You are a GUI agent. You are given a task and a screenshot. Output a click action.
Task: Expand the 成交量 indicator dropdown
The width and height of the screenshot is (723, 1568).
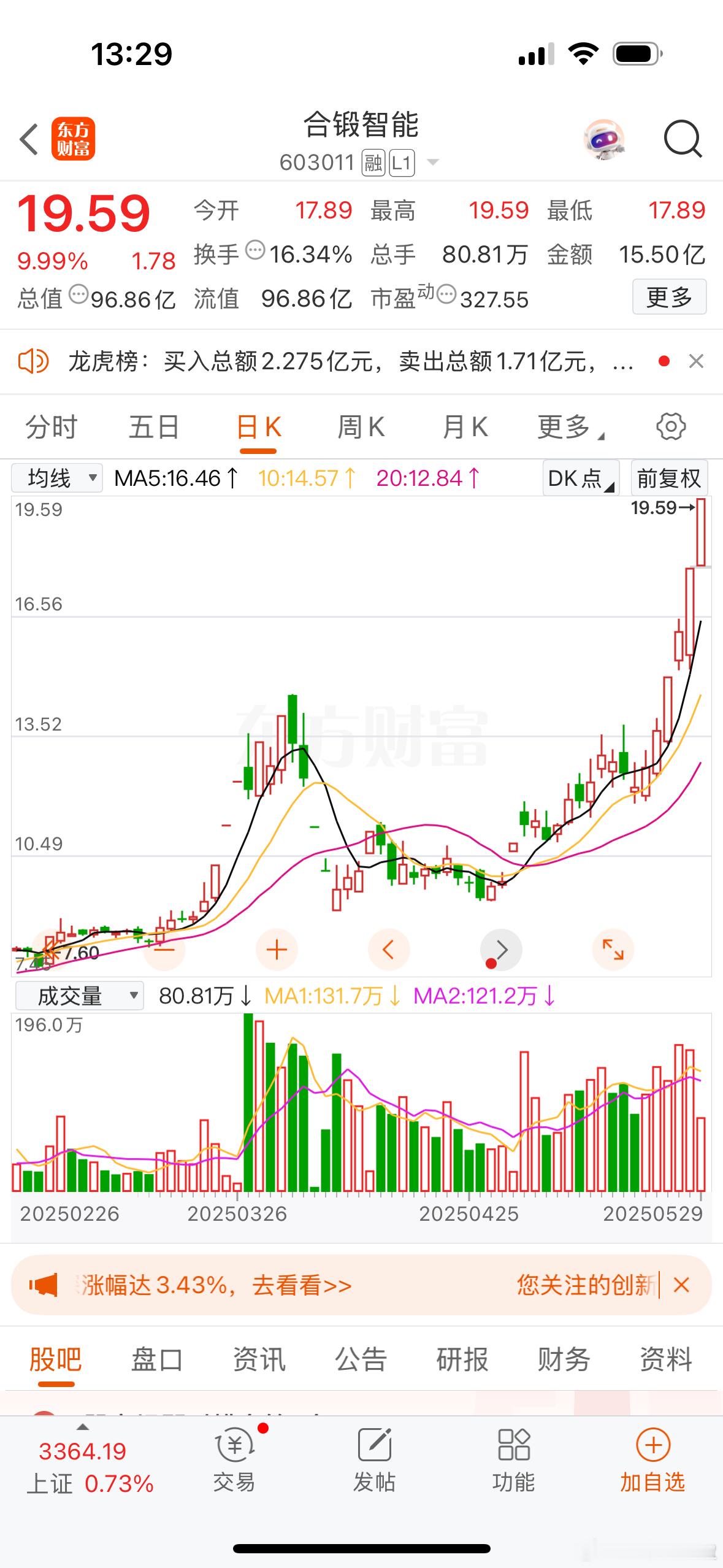point(79,996)
